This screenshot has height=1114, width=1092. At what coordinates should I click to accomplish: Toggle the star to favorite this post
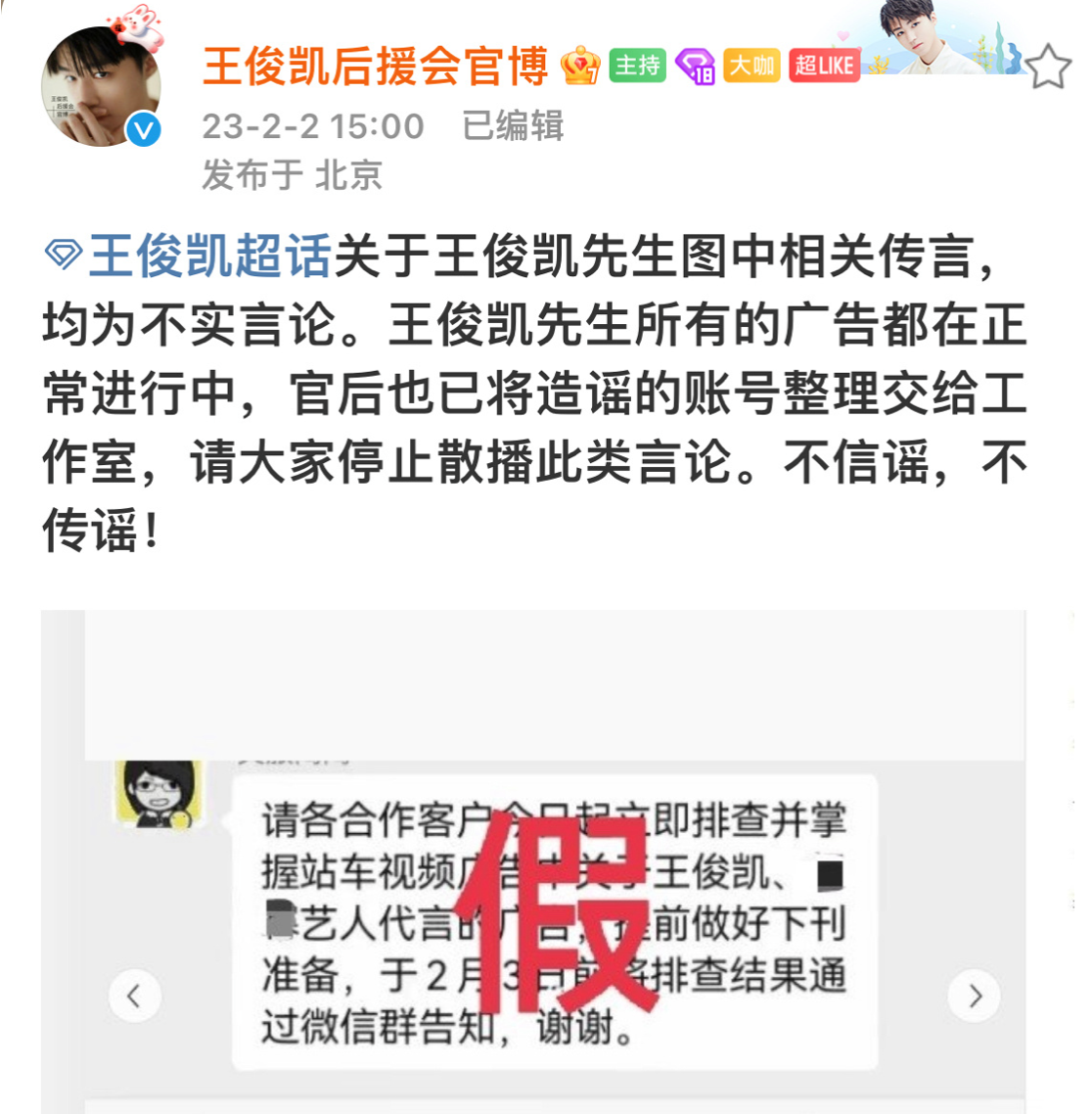(1048, 68)
